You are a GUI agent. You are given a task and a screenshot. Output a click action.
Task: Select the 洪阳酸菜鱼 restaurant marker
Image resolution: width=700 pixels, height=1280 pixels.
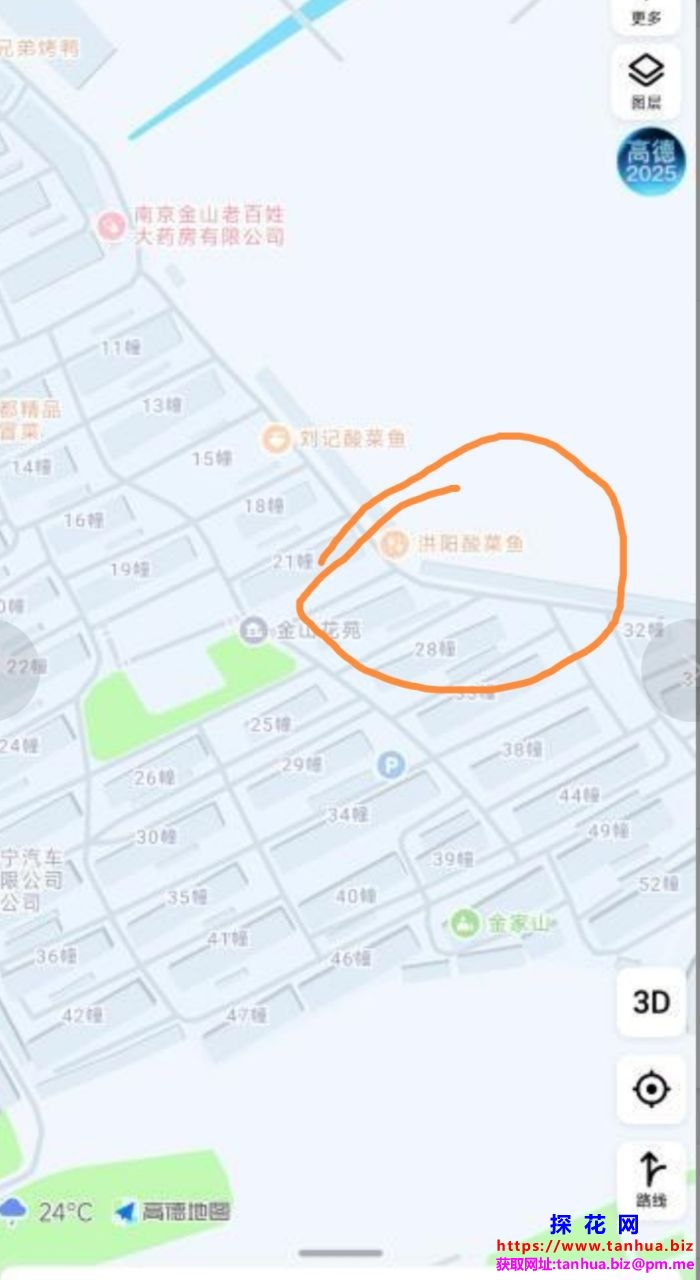pyautogui.click(x=395, y=544)
